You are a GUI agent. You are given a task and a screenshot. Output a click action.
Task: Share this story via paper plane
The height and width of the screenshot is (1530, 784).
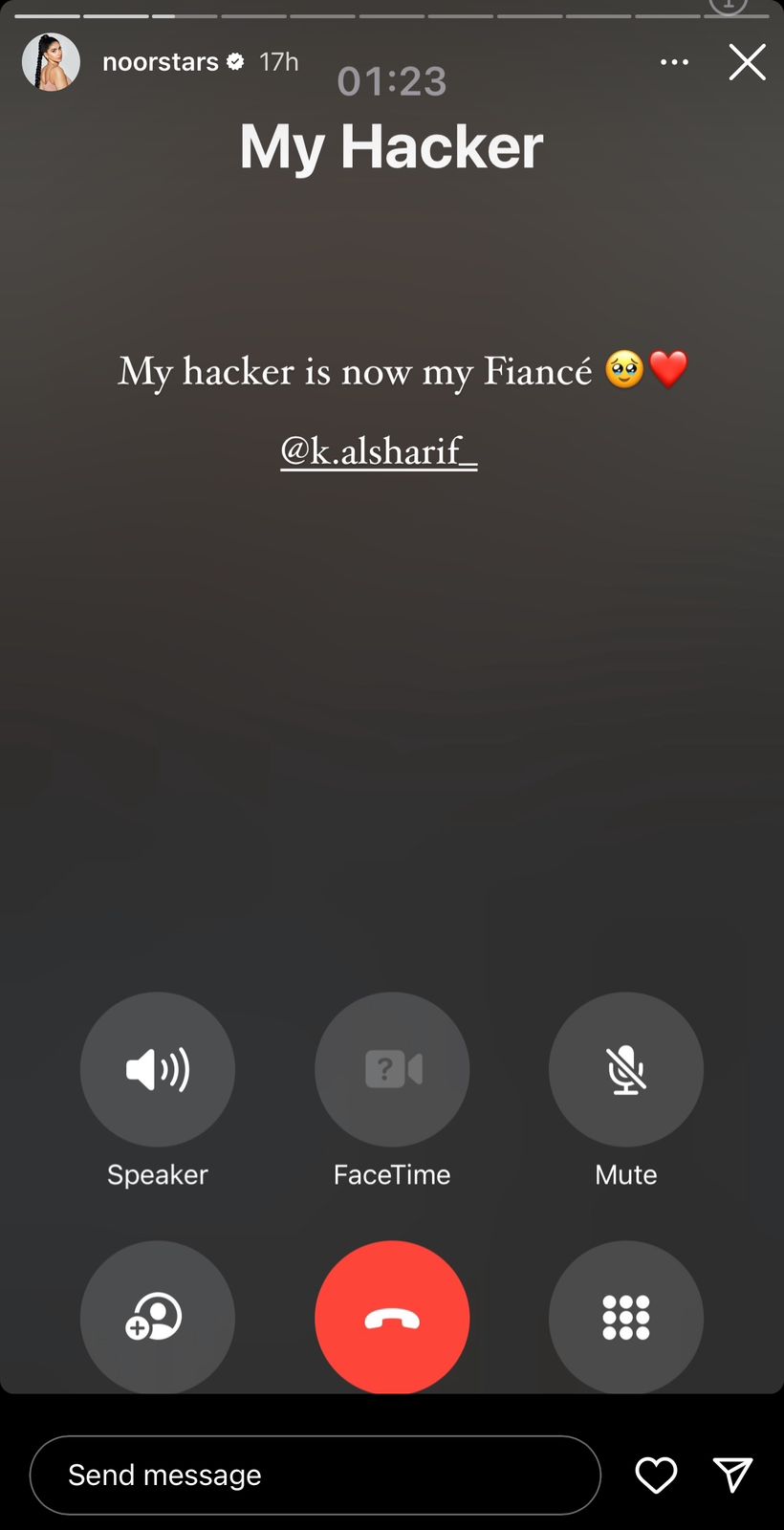coord(732,1475)
